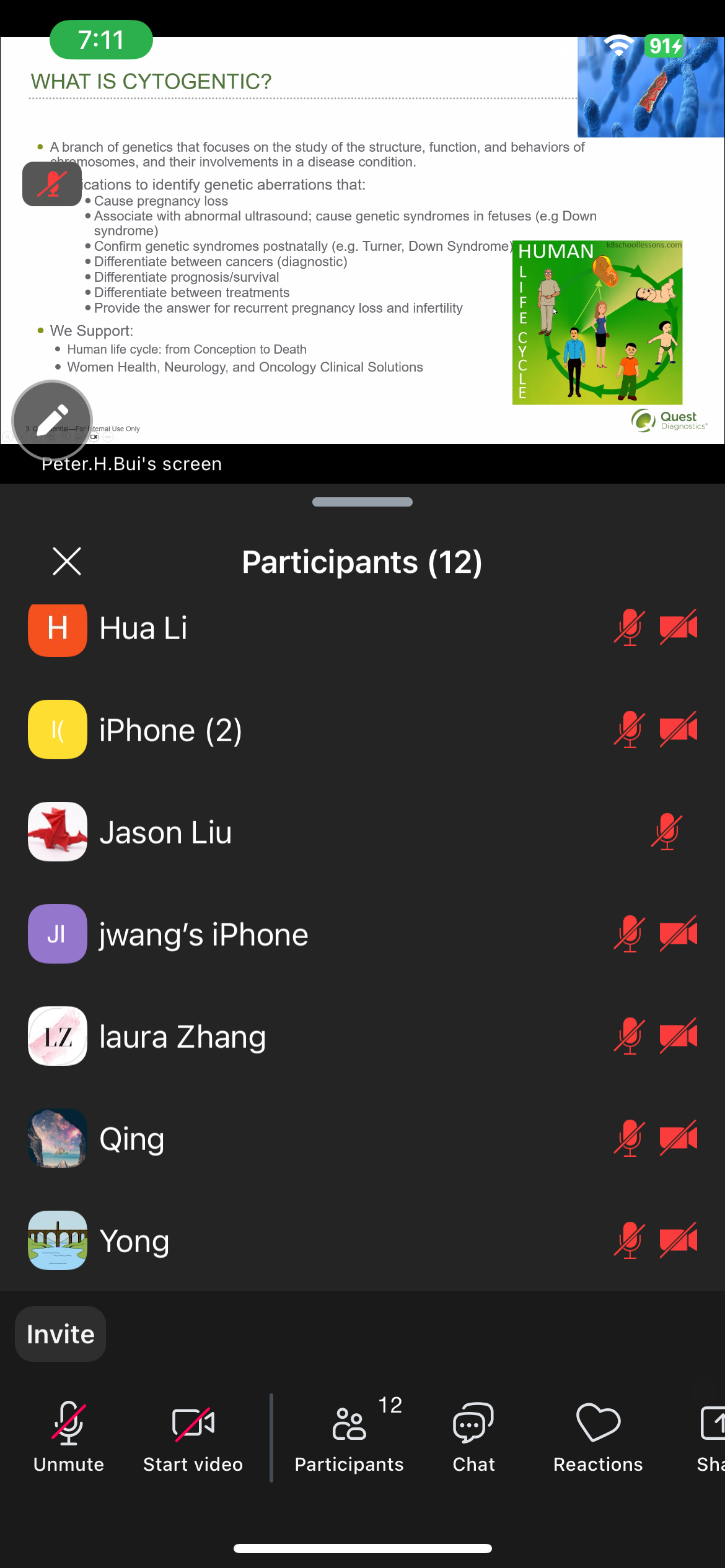
Task: Open the Chat panel
Action: 474,1438
